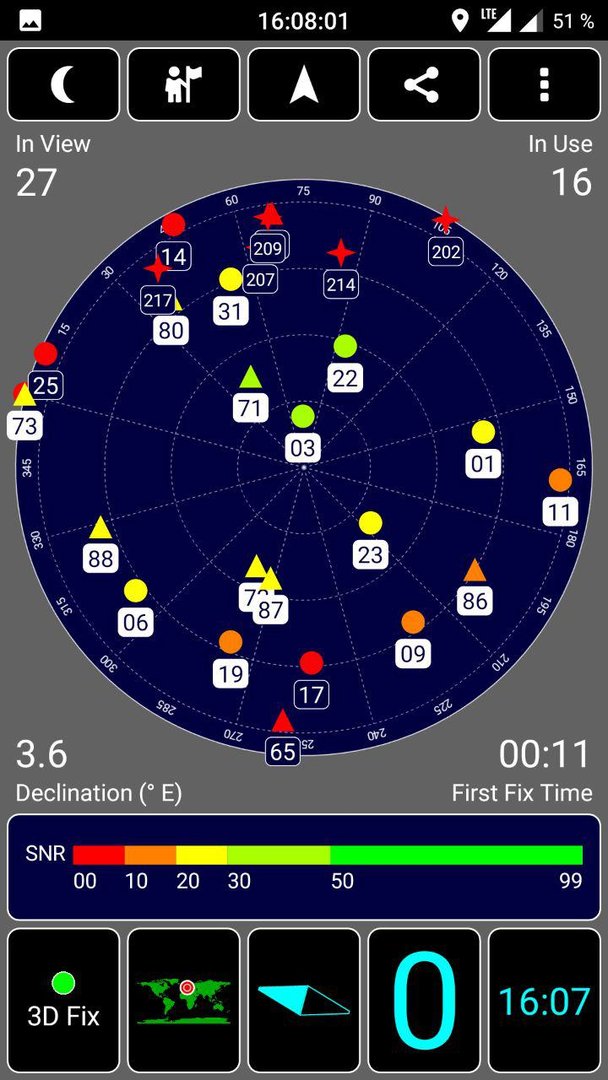Open the waypoint flag person icon
The image size is (608, 1080).
coord(184,85)
